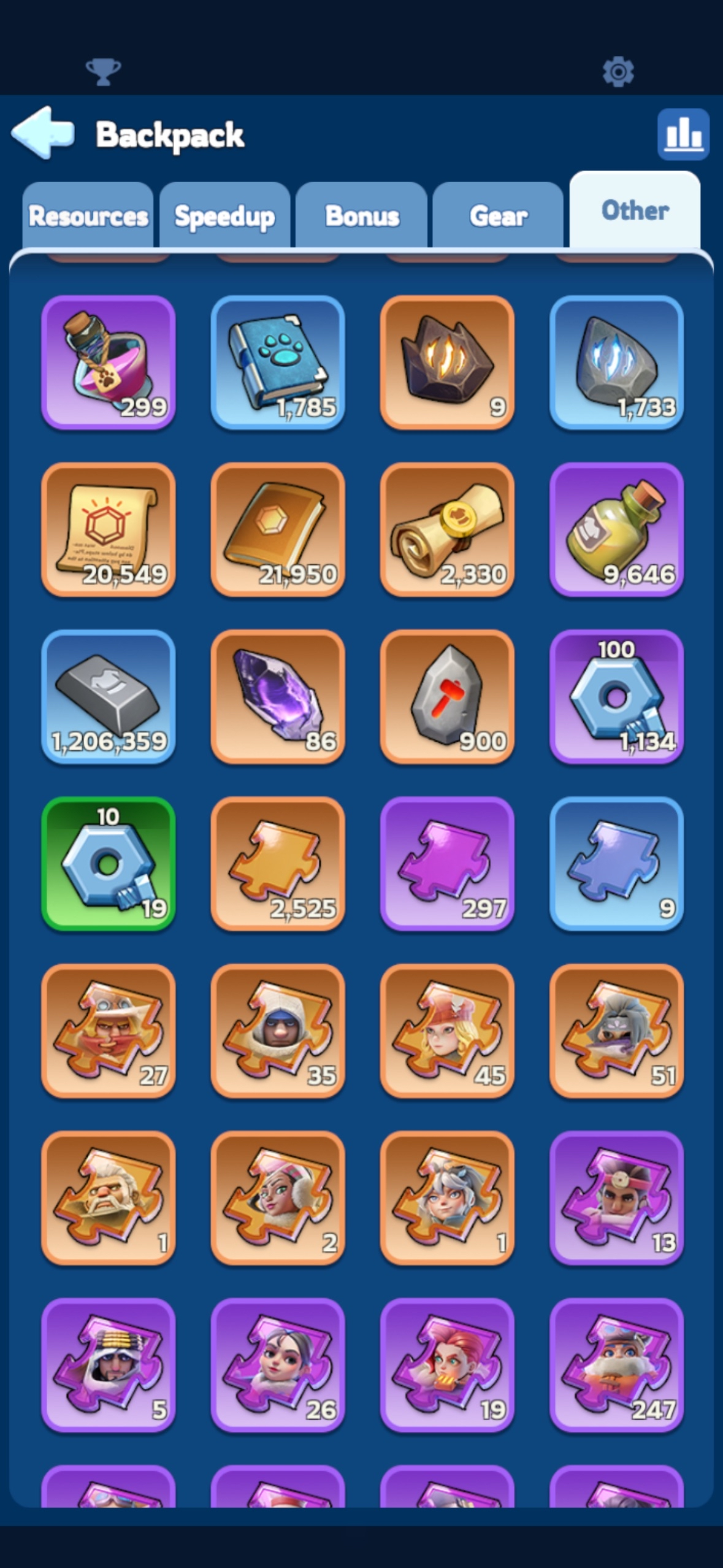The height and width of the screenshot is (1568, 723).
Task: Select the silver ingot item 1,206,359
Action: [x=109, y=697]
